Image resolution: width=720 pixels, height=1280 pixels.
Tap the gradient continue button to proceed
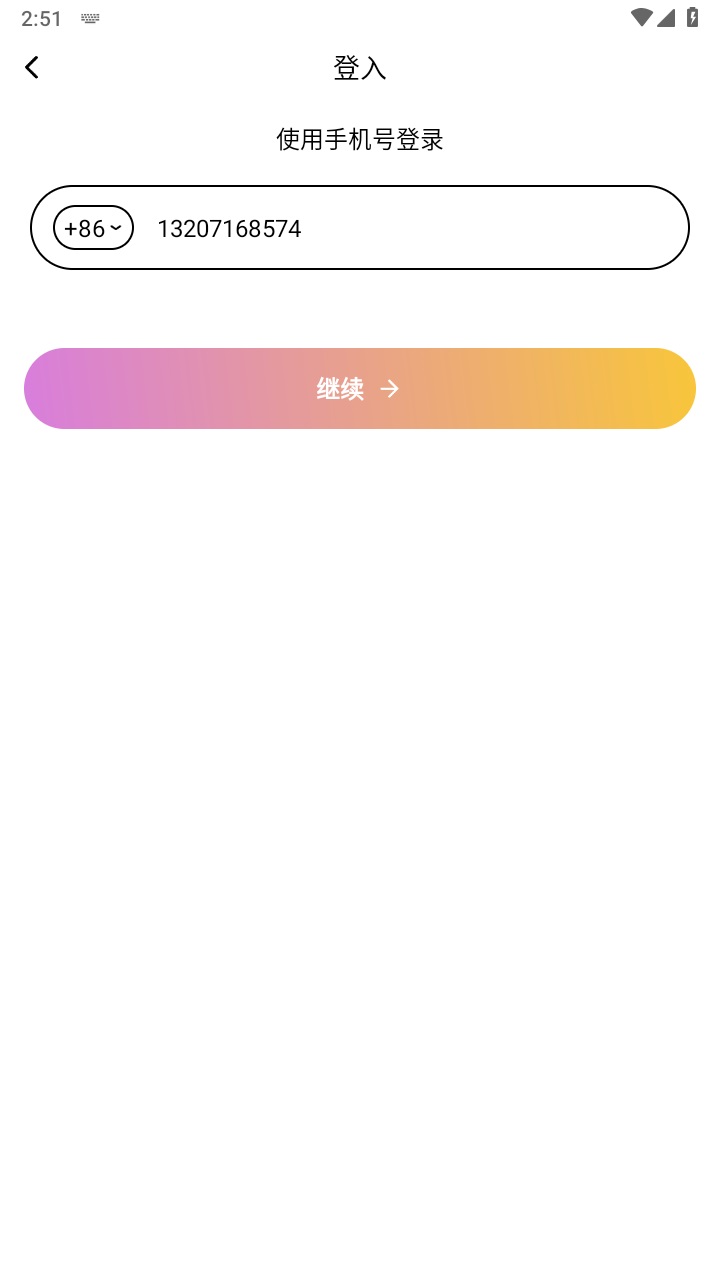point(360,388)
